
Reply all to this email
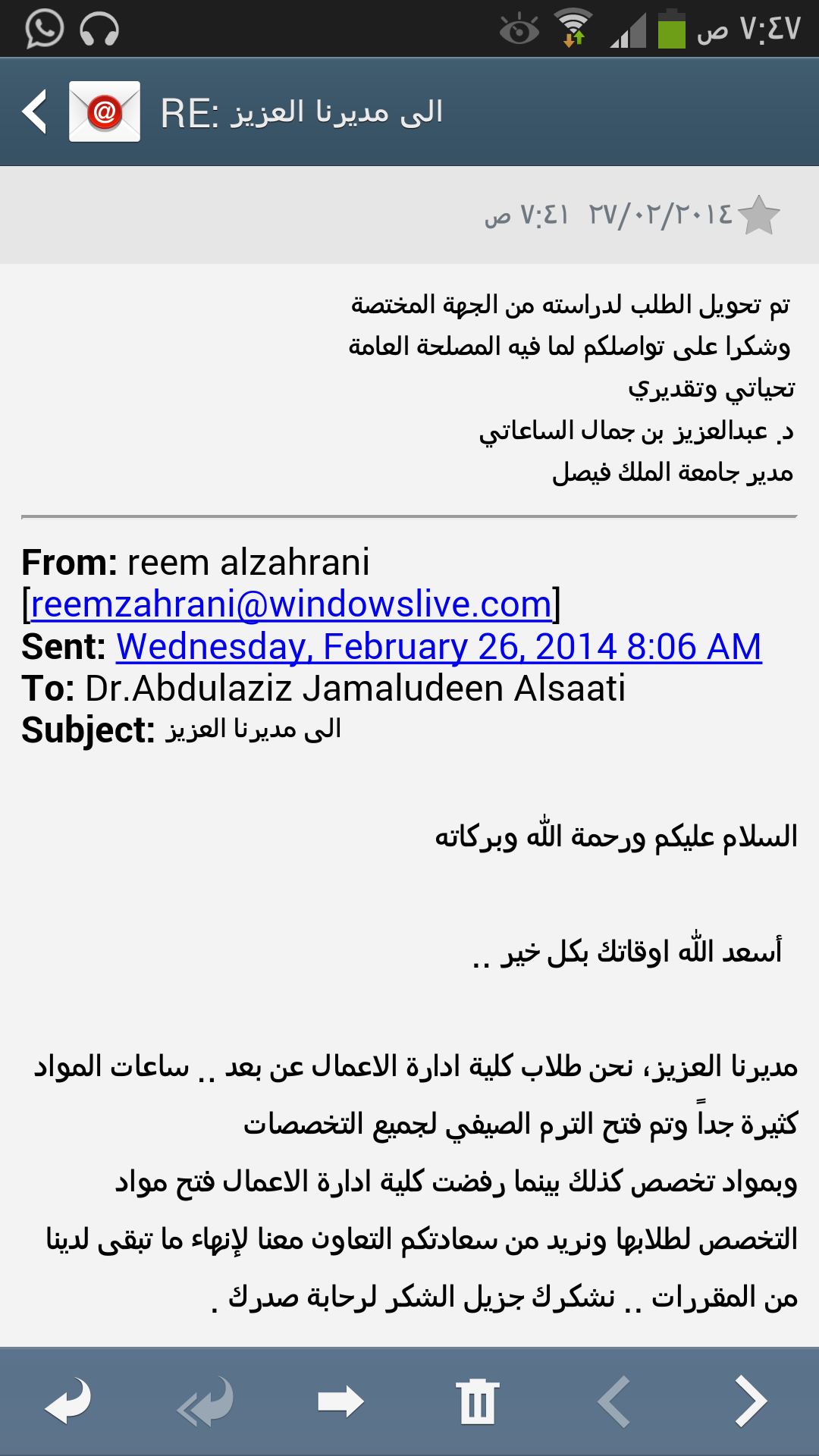click(x=205, y=1401)
